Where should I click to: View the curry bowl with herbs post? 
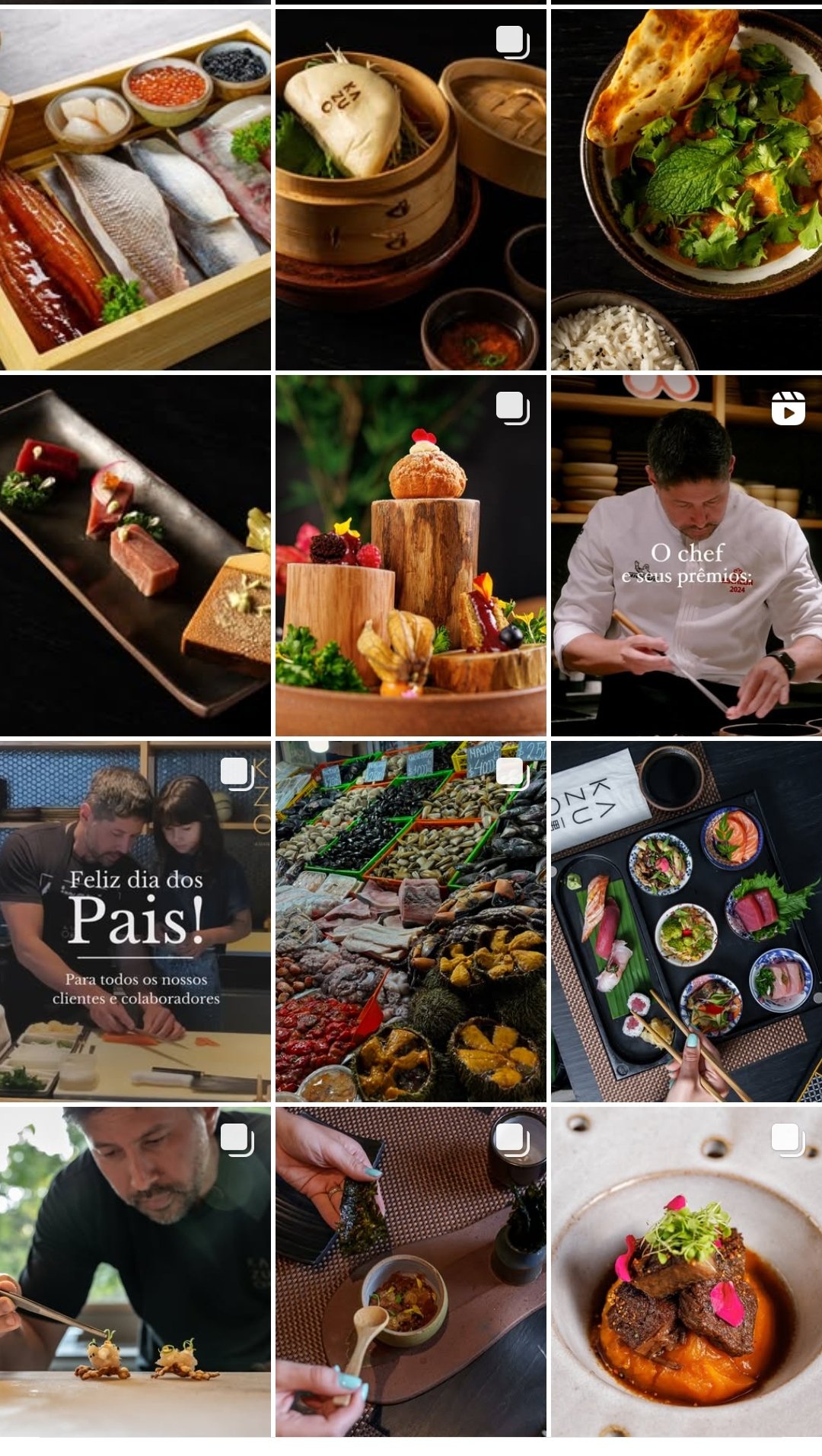point(687,189)
